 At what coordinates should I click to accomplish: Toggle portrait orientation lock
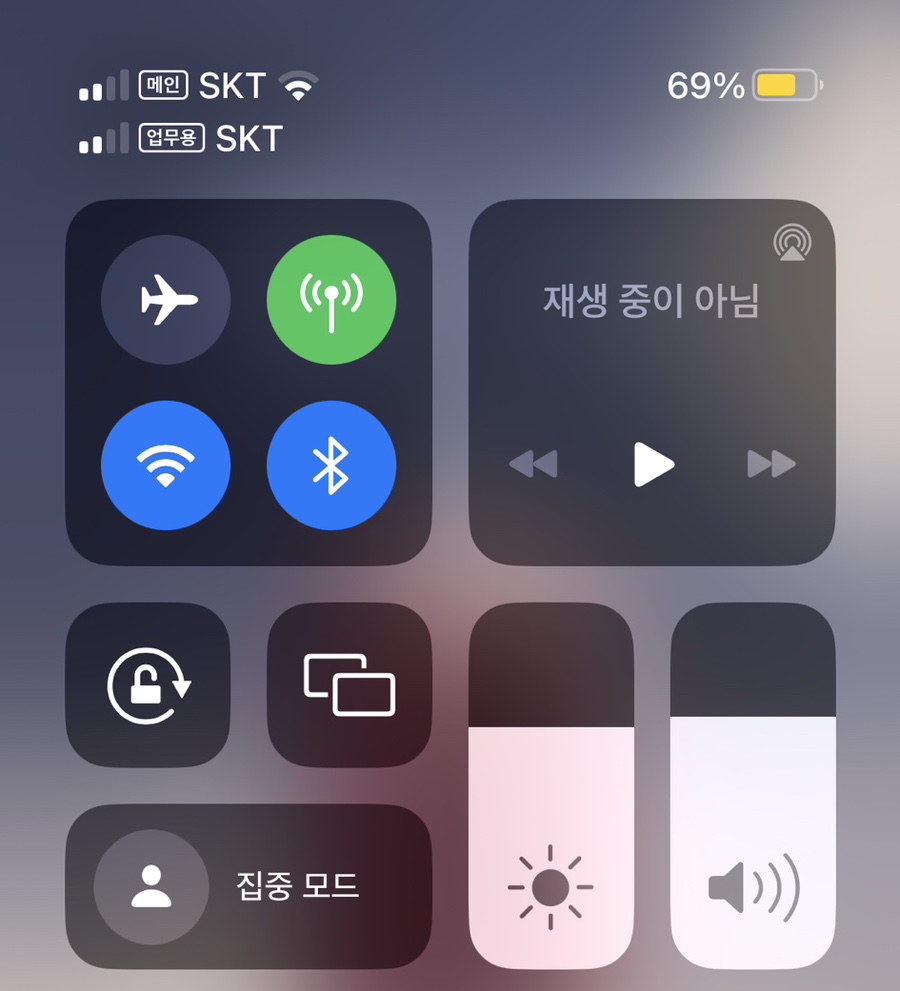148,685
